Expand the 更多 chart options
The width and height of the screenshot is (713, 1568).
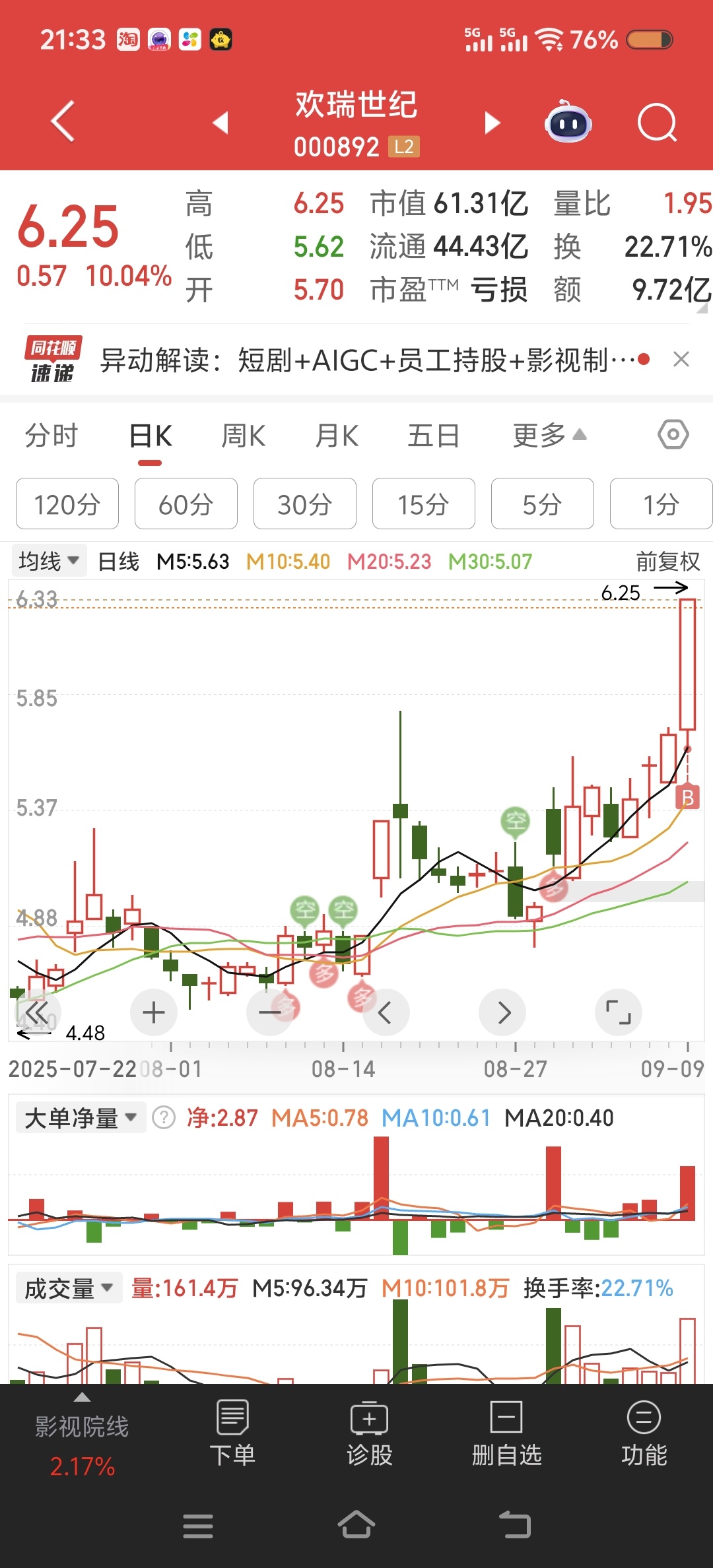(x=549, y=436)
